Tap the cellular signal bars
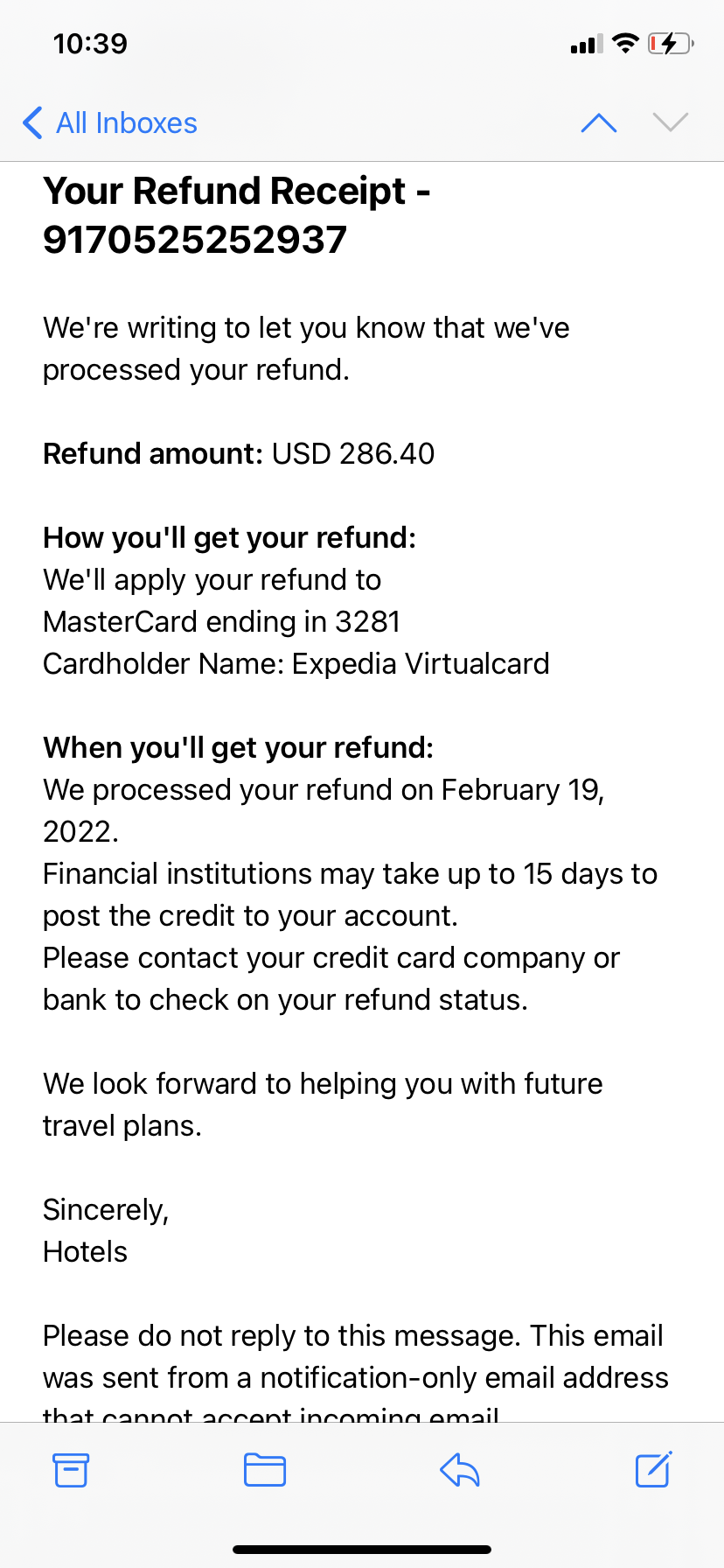724x1568 pixels. coord(584,44)
